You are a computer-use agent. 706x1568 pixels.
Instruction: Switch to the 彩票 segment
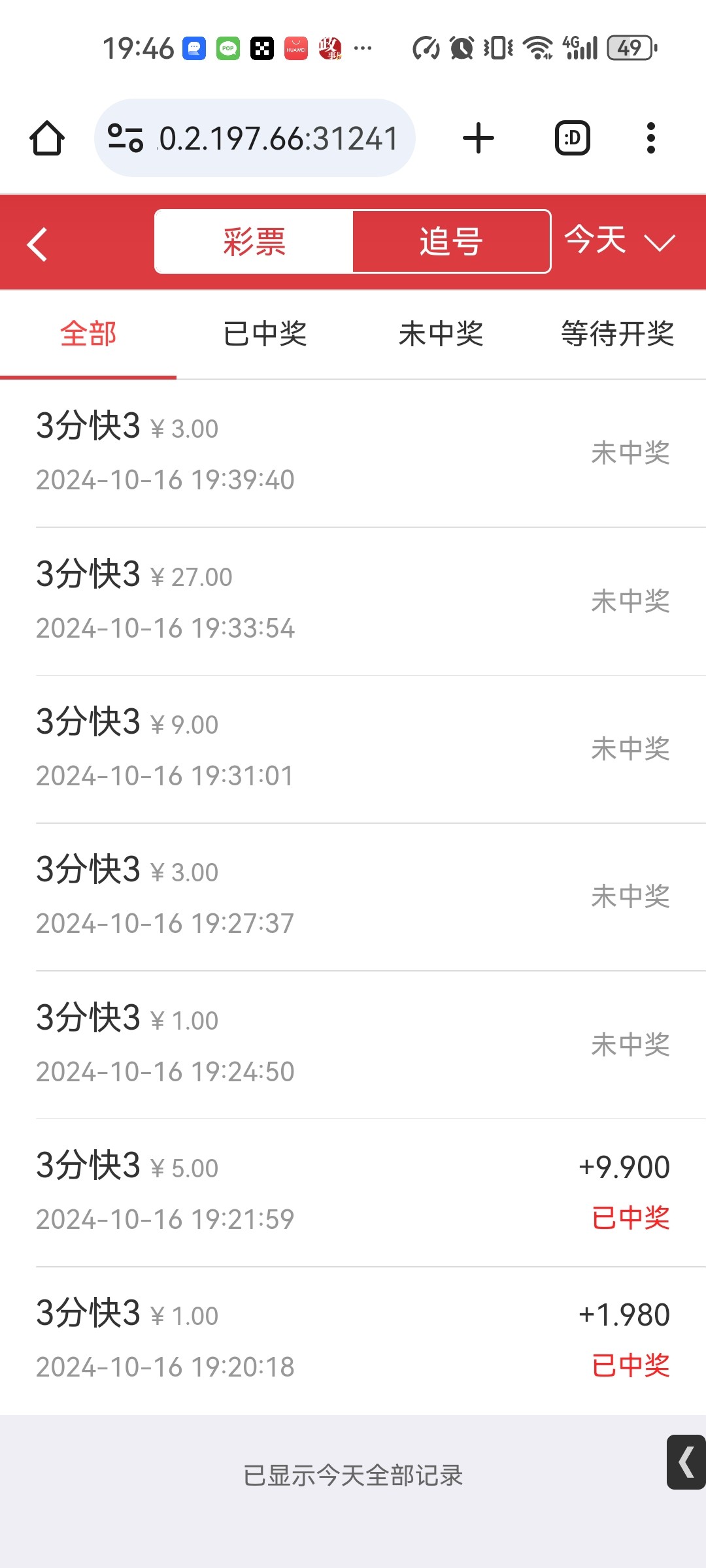[x=254, y=242]
